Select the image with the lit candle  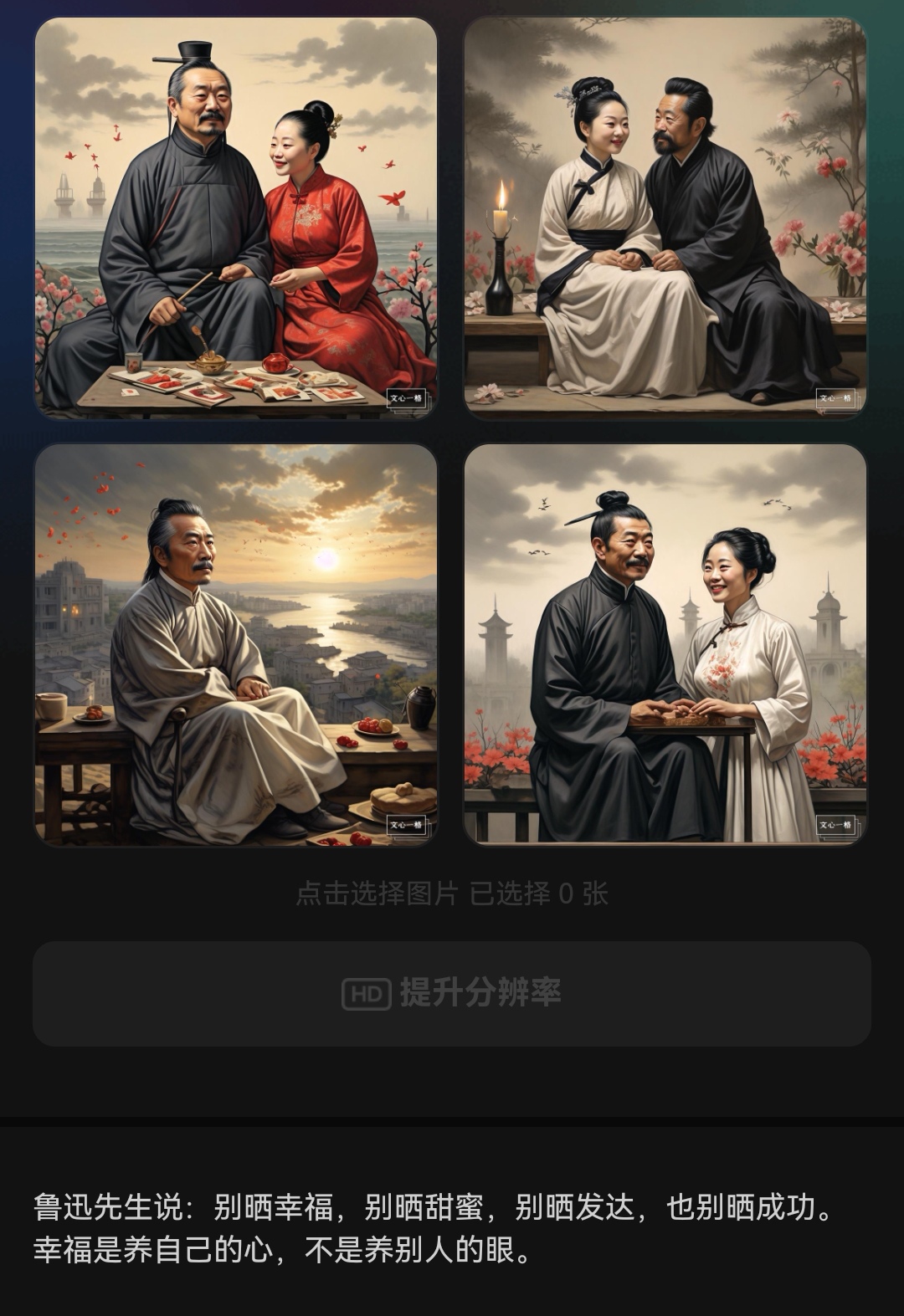tap(665, 218)
